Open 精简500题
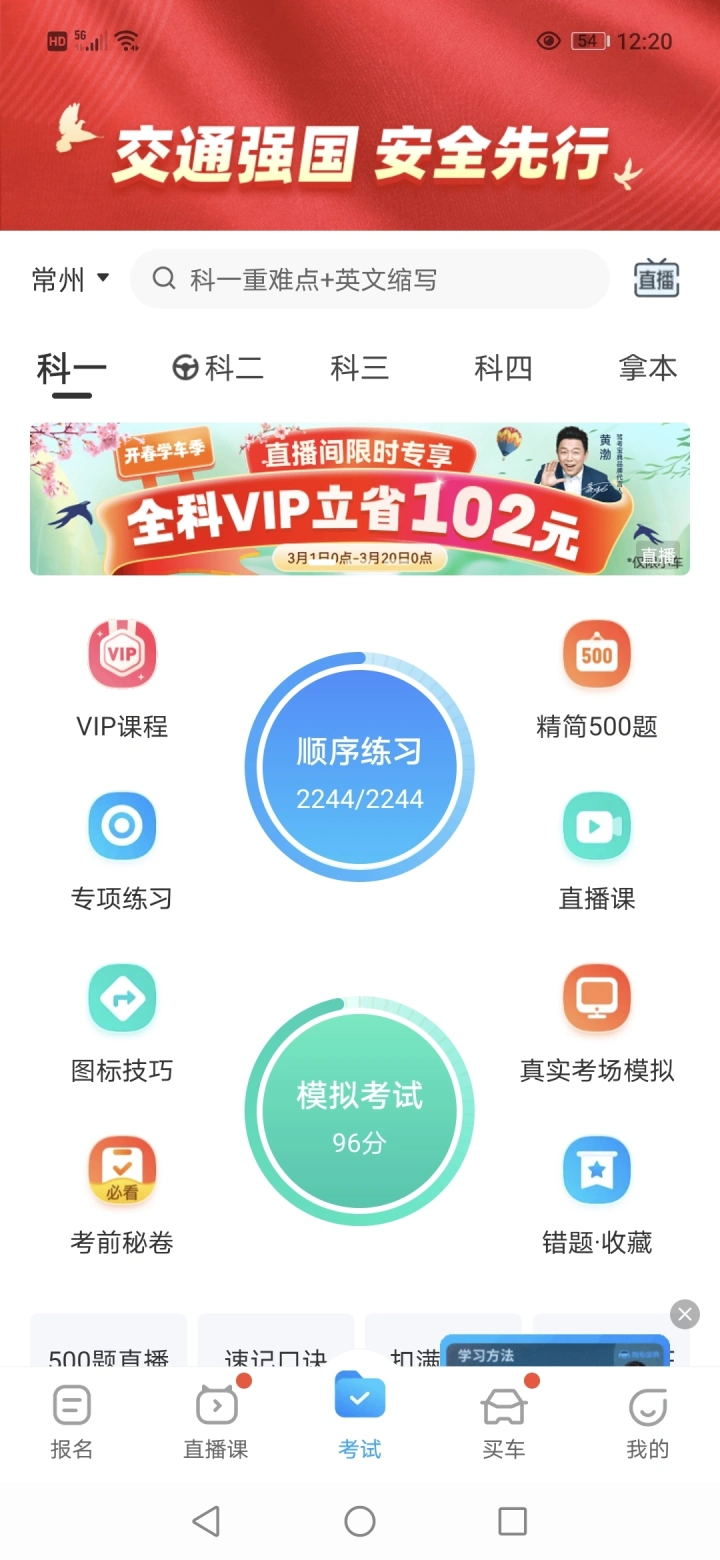This screenshot has width=720, height=1560. 597,679
